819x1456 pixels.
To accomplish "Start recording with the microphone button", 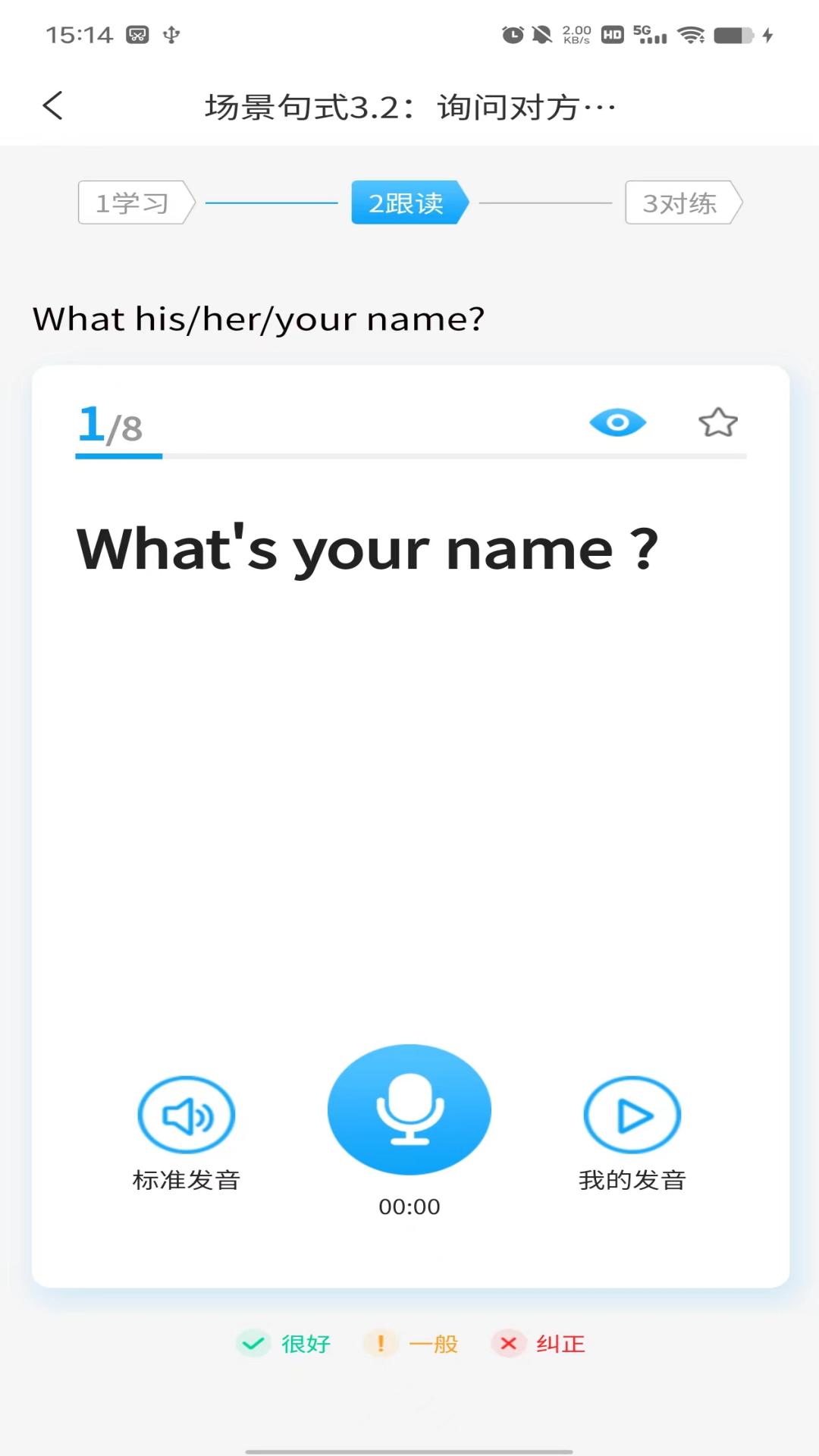I will 409,1109.
